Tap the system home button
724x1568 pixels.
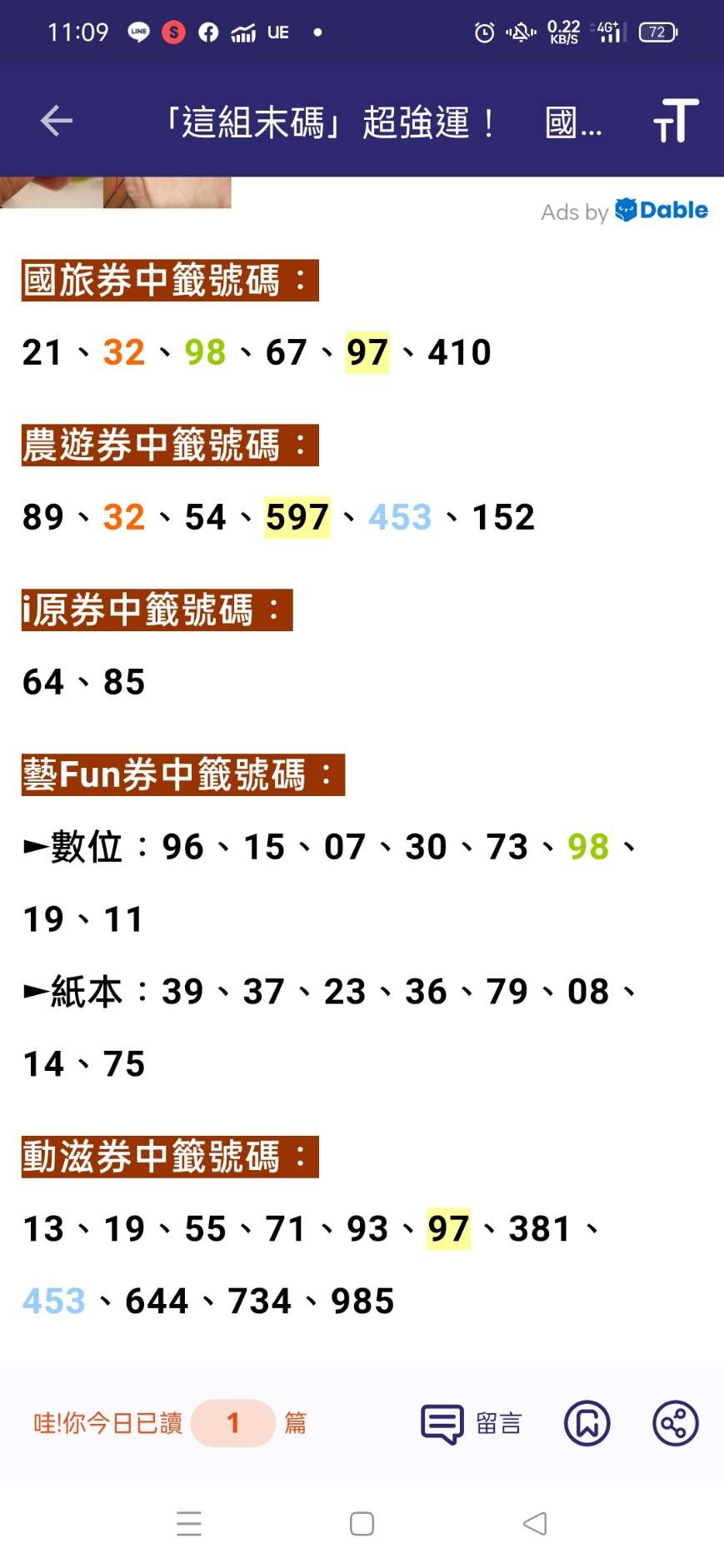362,1524
